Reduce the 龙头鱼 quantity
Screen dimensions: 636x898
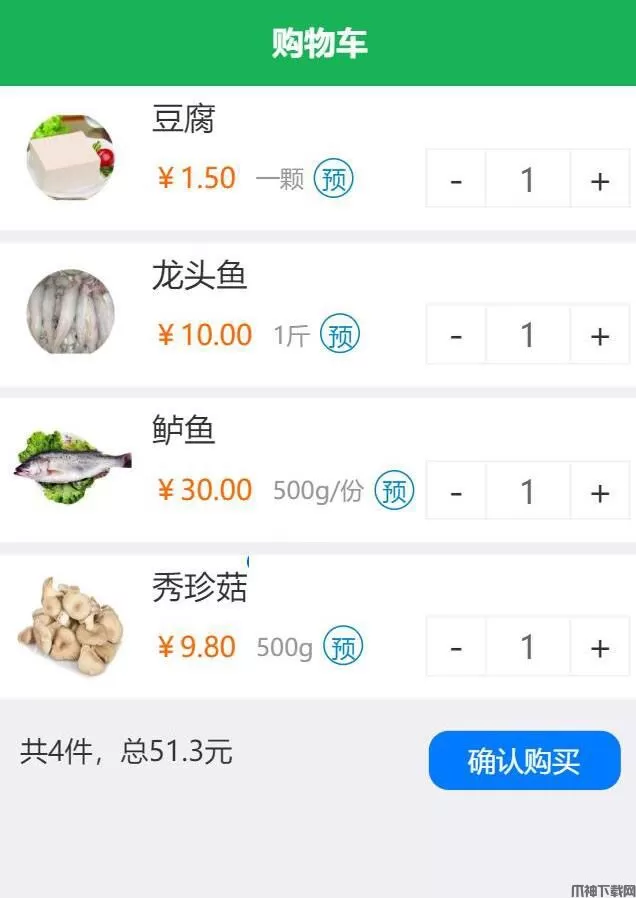click(456, 335)
